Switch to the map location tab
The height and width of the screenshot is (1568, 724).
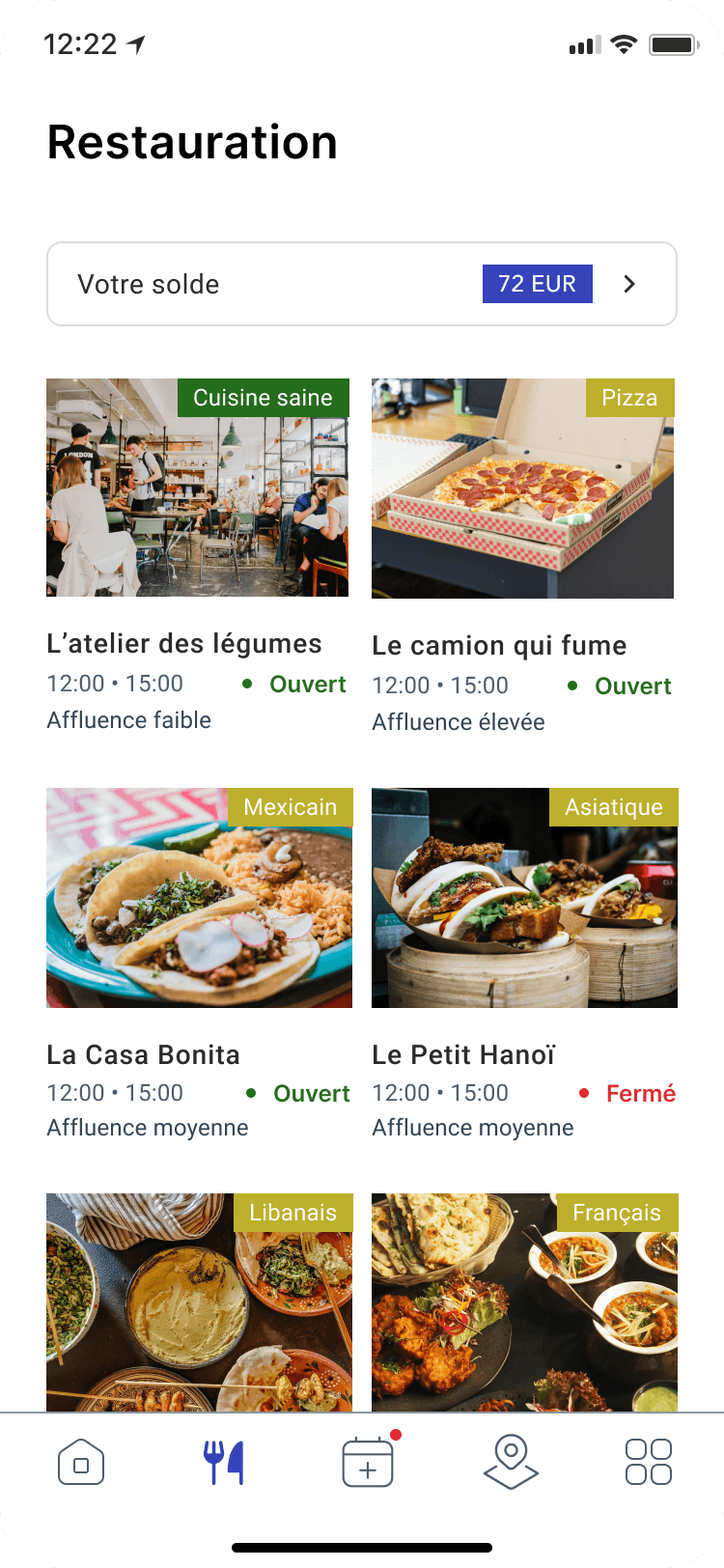[511, 1463]
